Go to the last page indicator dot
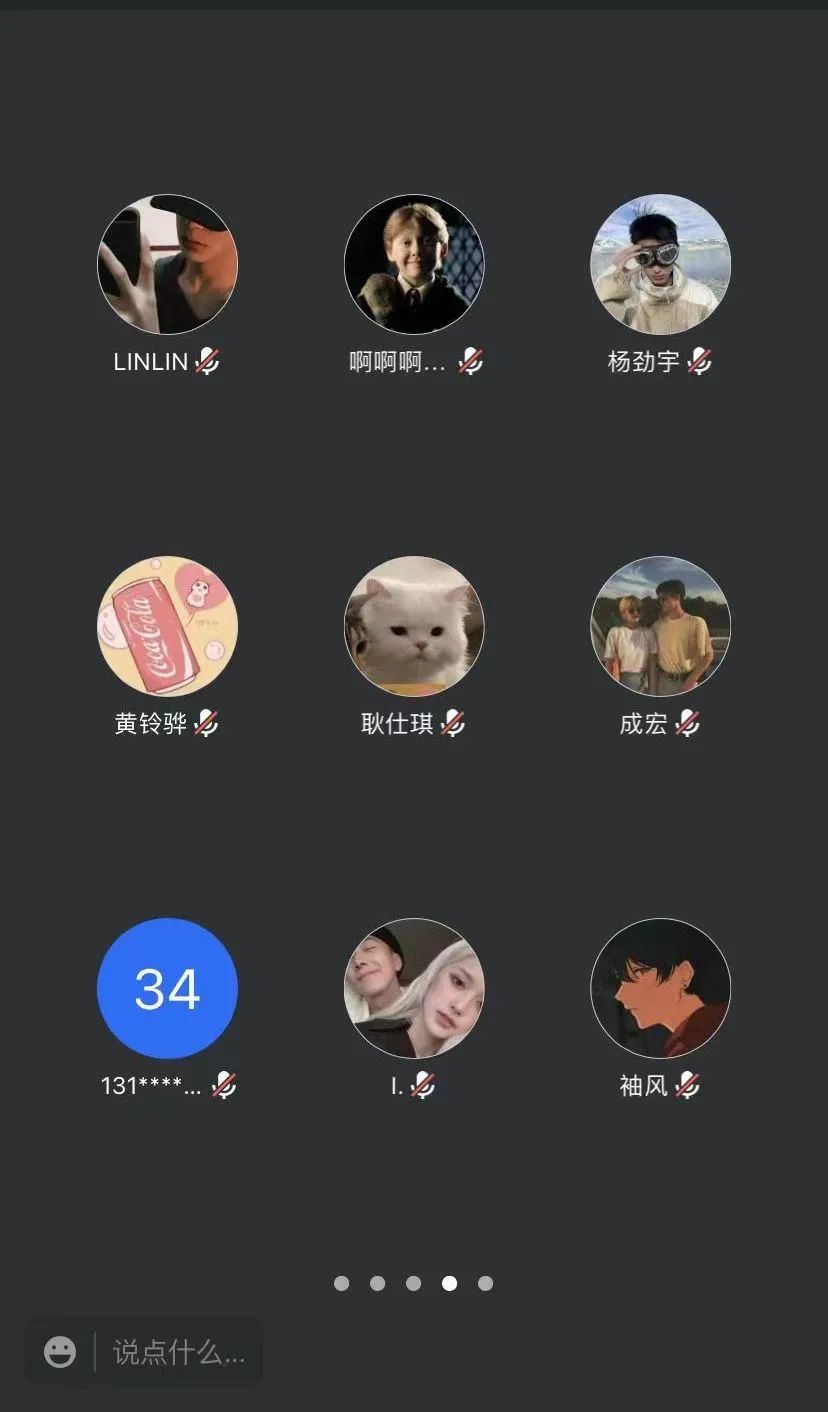This screenshot has height=1412, width=828. [485, 1283]
